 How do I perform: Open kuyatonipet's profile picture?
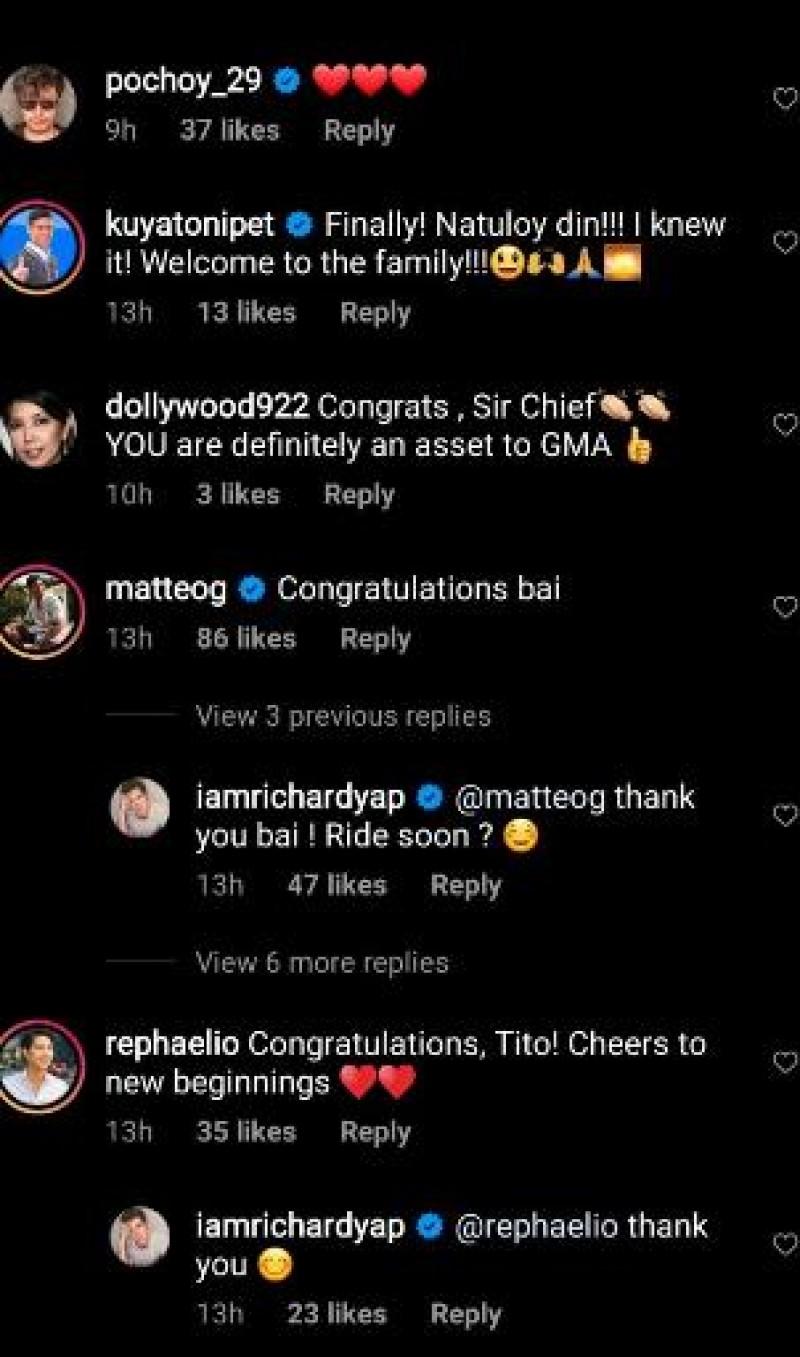click(39, 247)
